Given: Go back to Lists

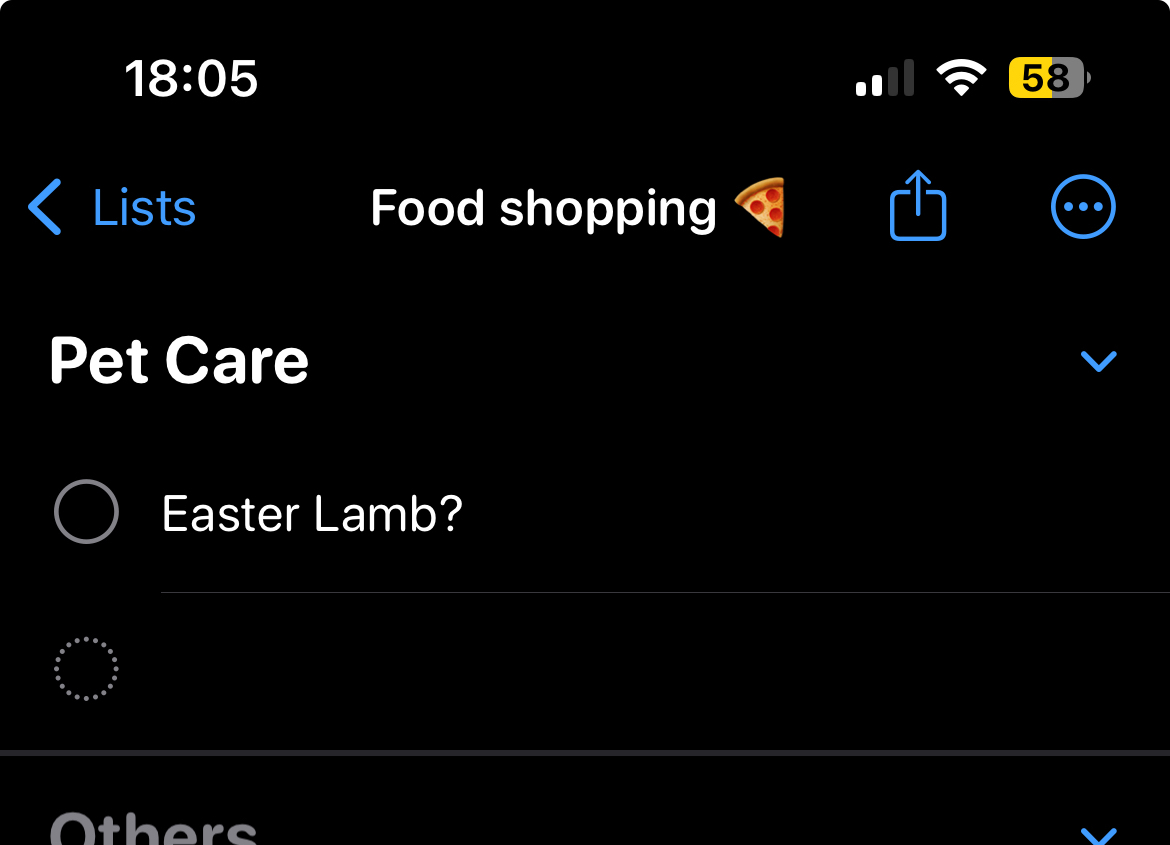Looking at the screenshot, I should pyautogui.click(x=113, y=208).
